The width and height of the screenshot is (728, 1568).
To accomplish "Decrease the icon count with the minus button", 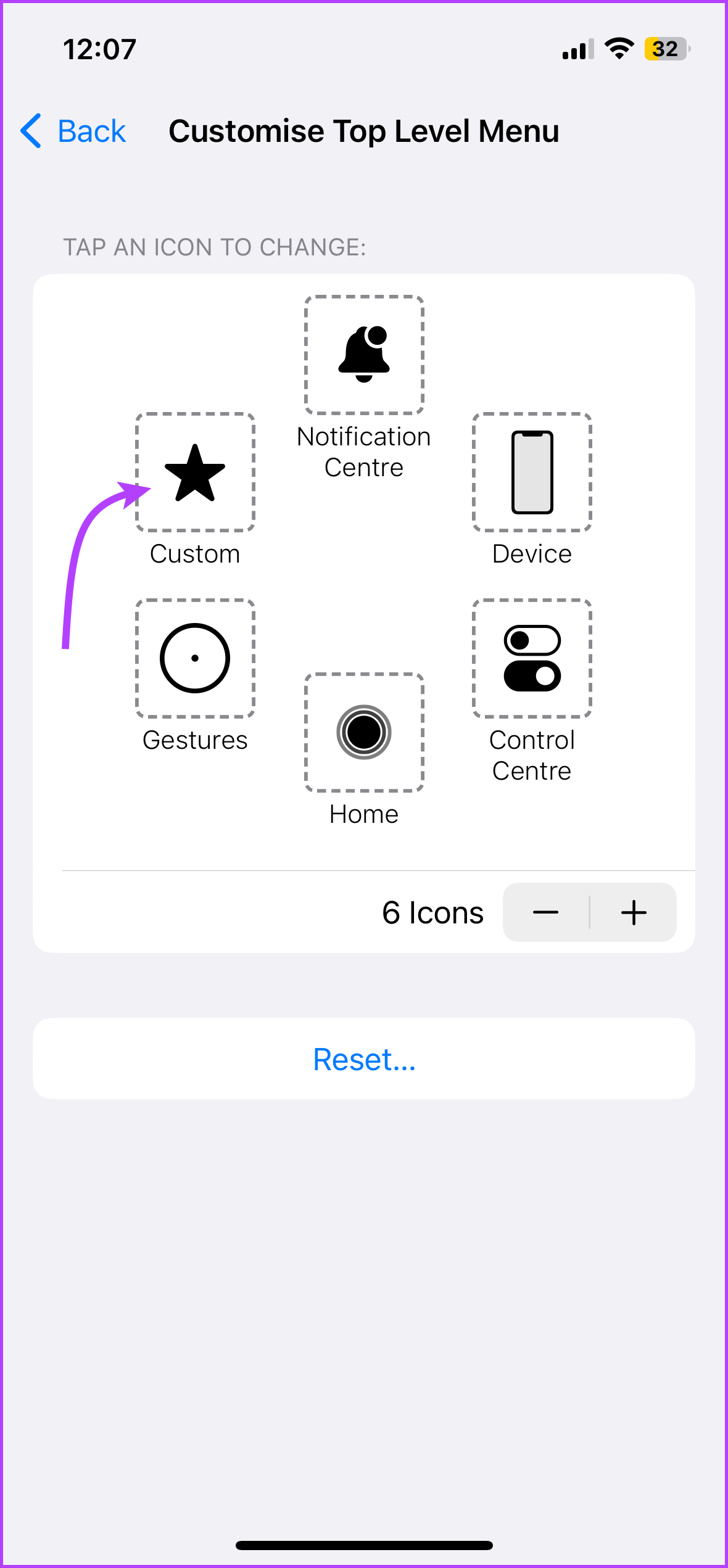I will click(545, 913).
